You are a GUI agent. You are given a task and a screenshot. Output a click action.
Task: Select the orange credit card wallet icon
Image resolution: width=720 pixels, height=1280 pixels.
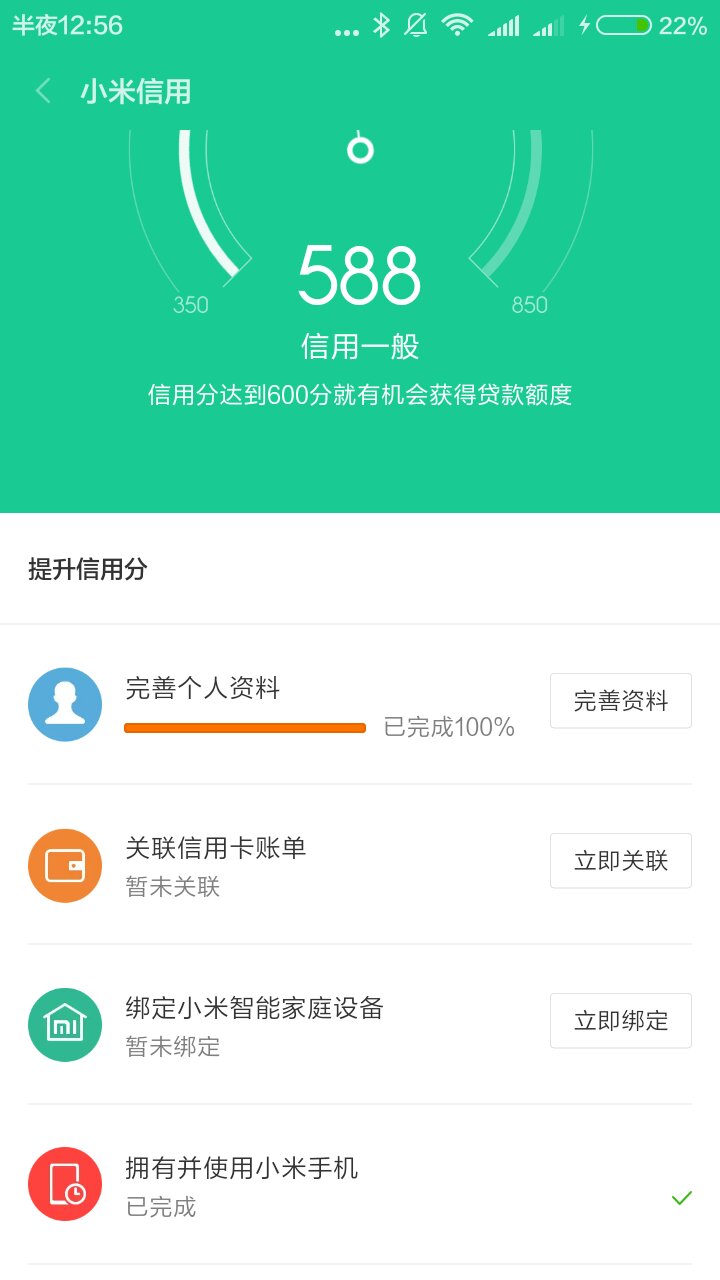click(64, 860)
